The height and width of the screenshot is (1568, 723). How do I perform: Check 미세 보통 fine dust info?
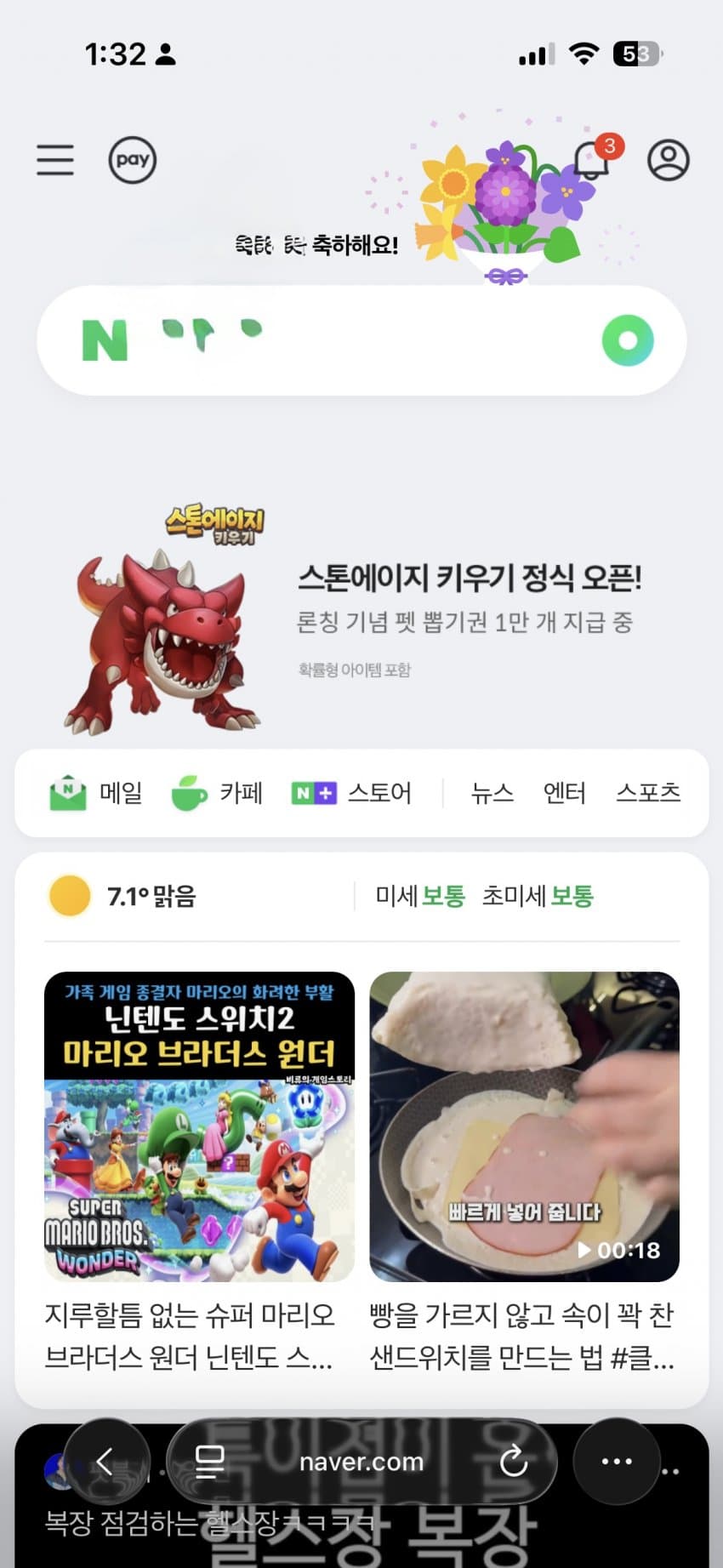pyautogui.click(x=420, y=896)
